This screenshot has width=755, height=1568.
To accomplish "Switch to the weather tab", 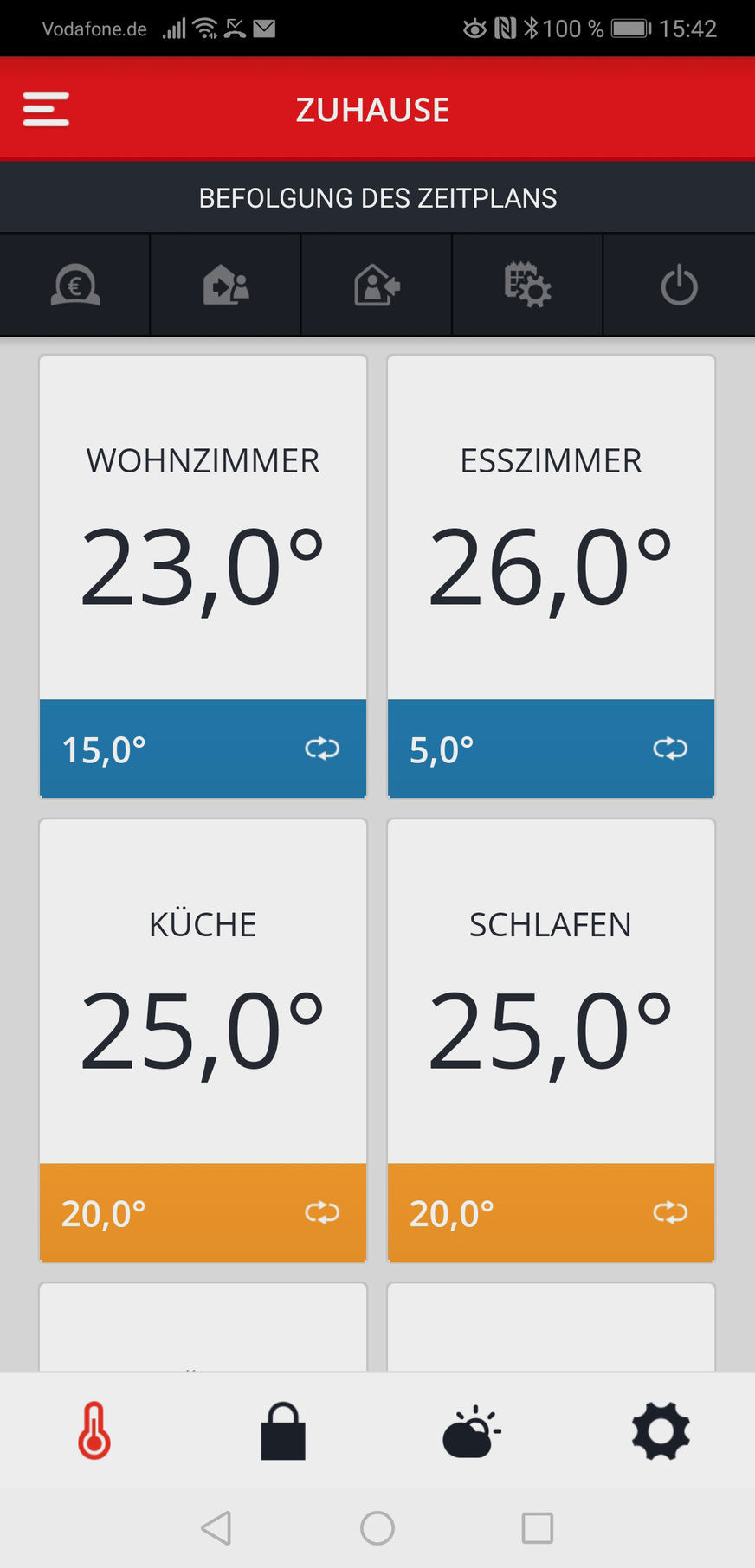I will (471, 1430).
